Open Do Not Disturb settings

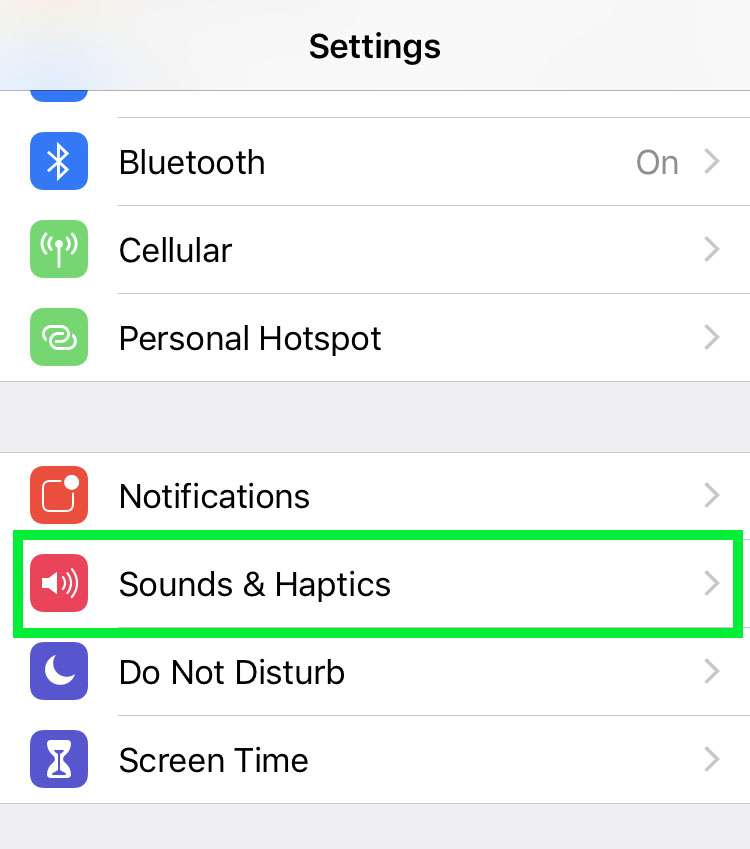pos(375,672)
